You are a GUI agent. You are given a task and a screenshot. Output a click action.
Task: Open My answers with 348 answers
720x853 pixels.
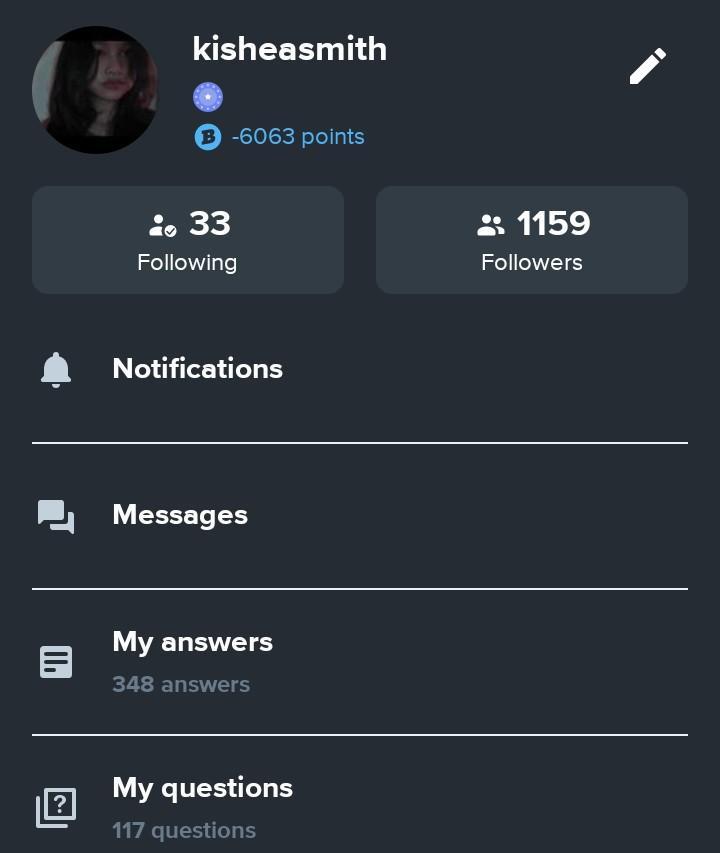(x=192, y=661)
